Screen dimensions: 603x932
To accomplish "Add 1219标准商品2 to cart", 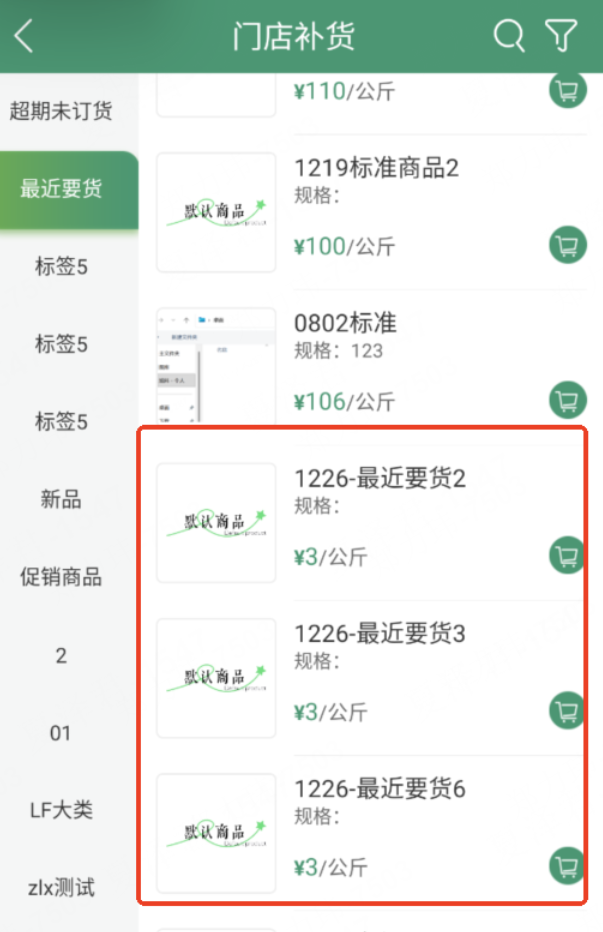I will 568,245.
